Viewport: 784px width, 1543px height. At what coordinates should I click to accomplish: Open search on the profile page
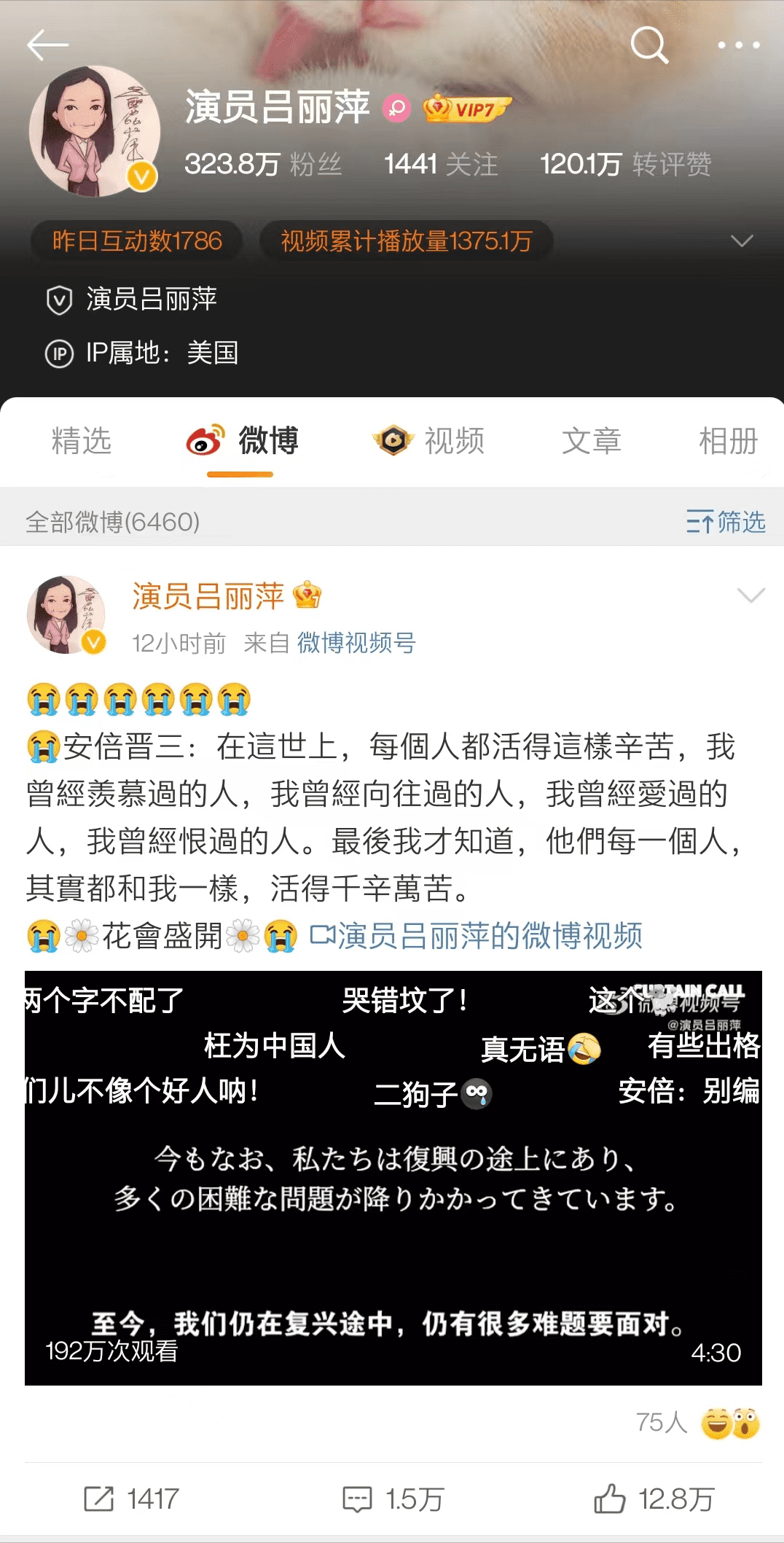click(x=648, y=45)
